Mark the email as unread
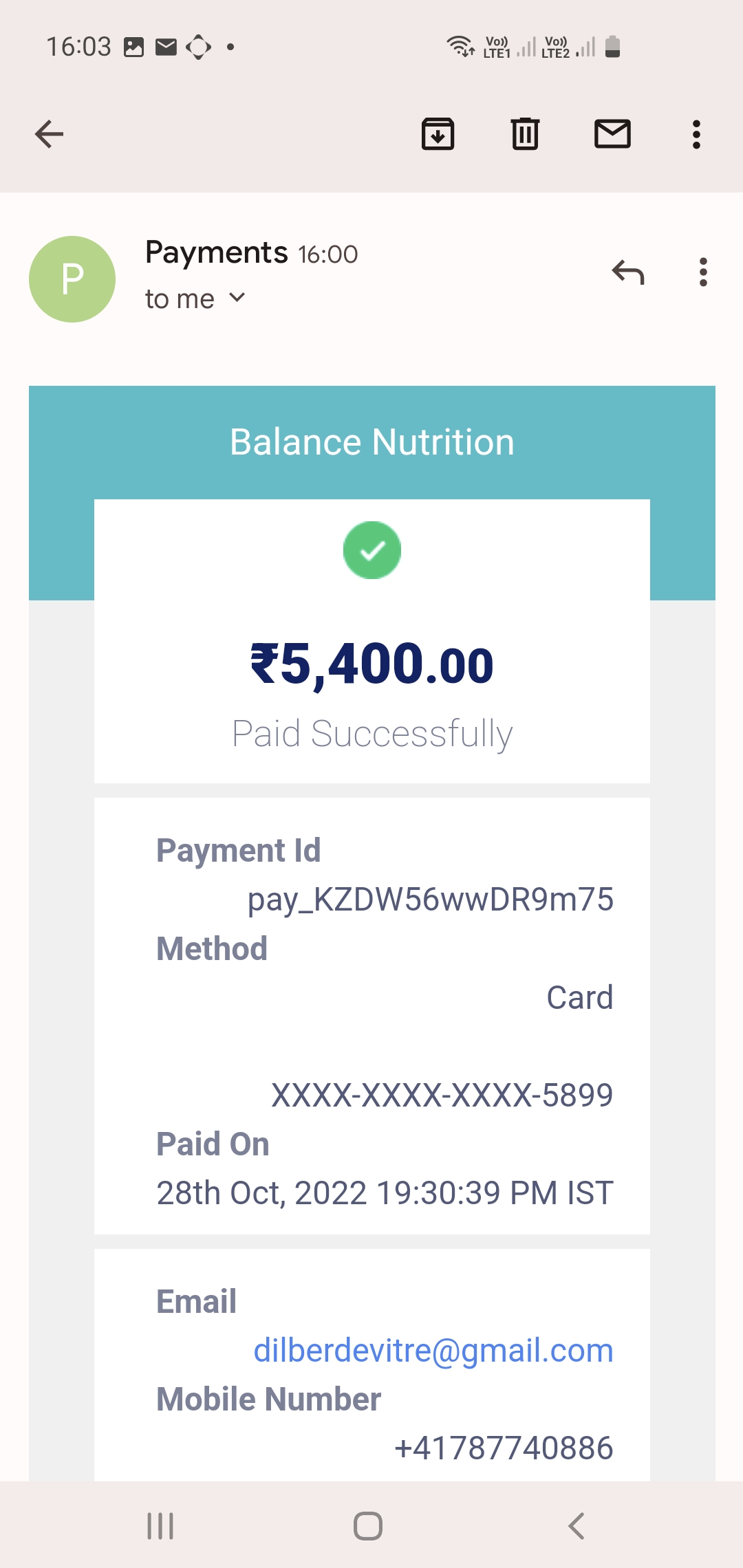The height and width of the screenshot is (1568, 743). [x=612, y=134]
